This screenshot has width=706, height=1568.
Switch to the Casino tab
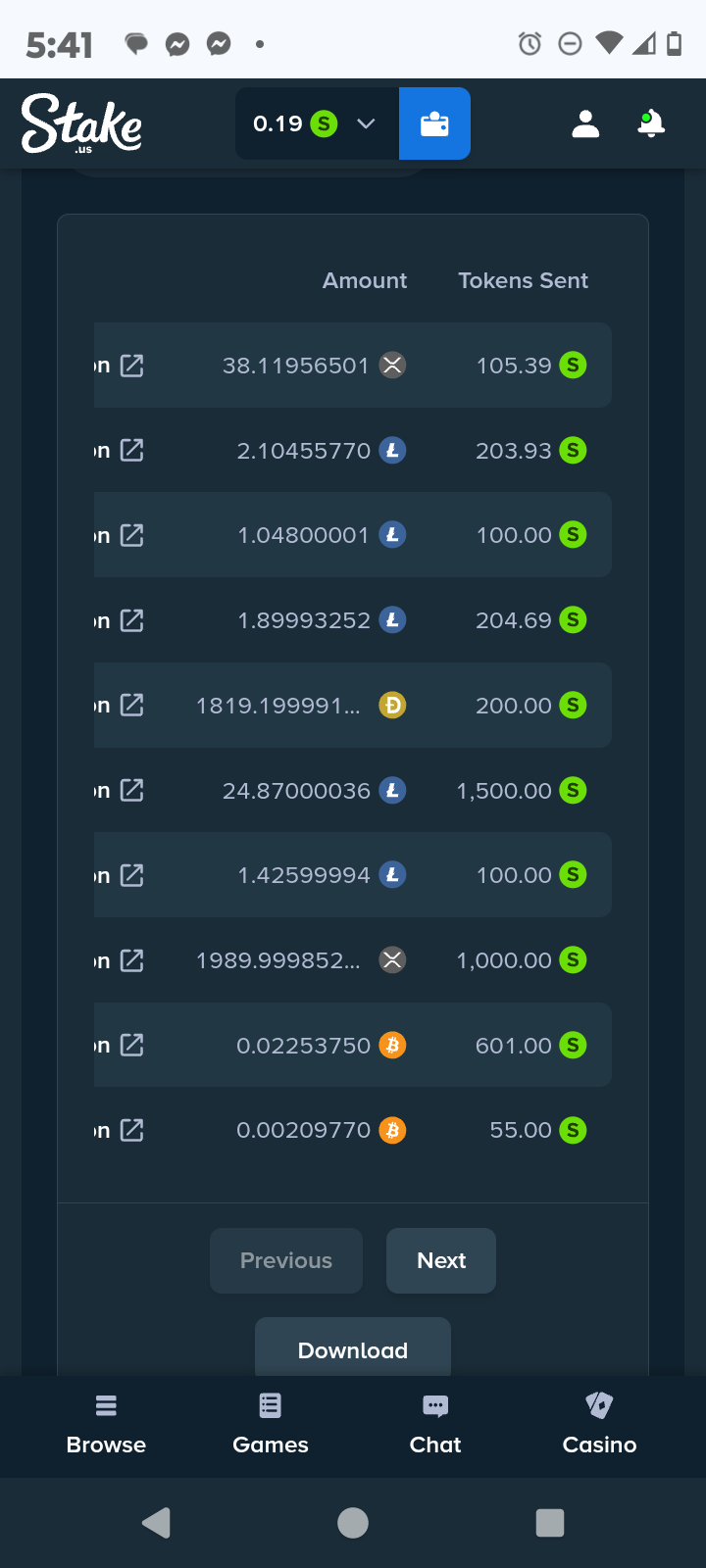coord(599,1424)
